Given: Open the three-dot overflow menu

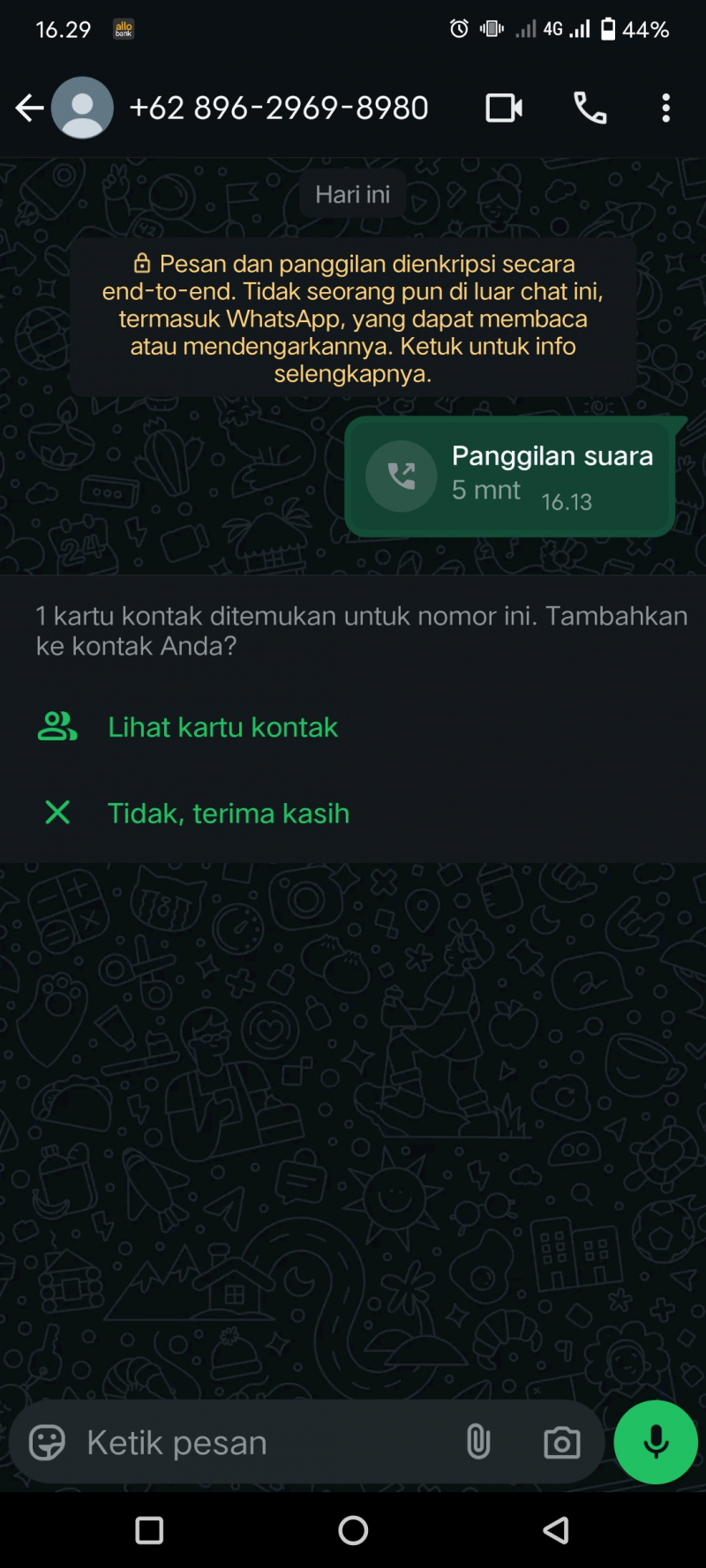Looking at the screenshot, I should pyautogui.click(x=666, y=108).
